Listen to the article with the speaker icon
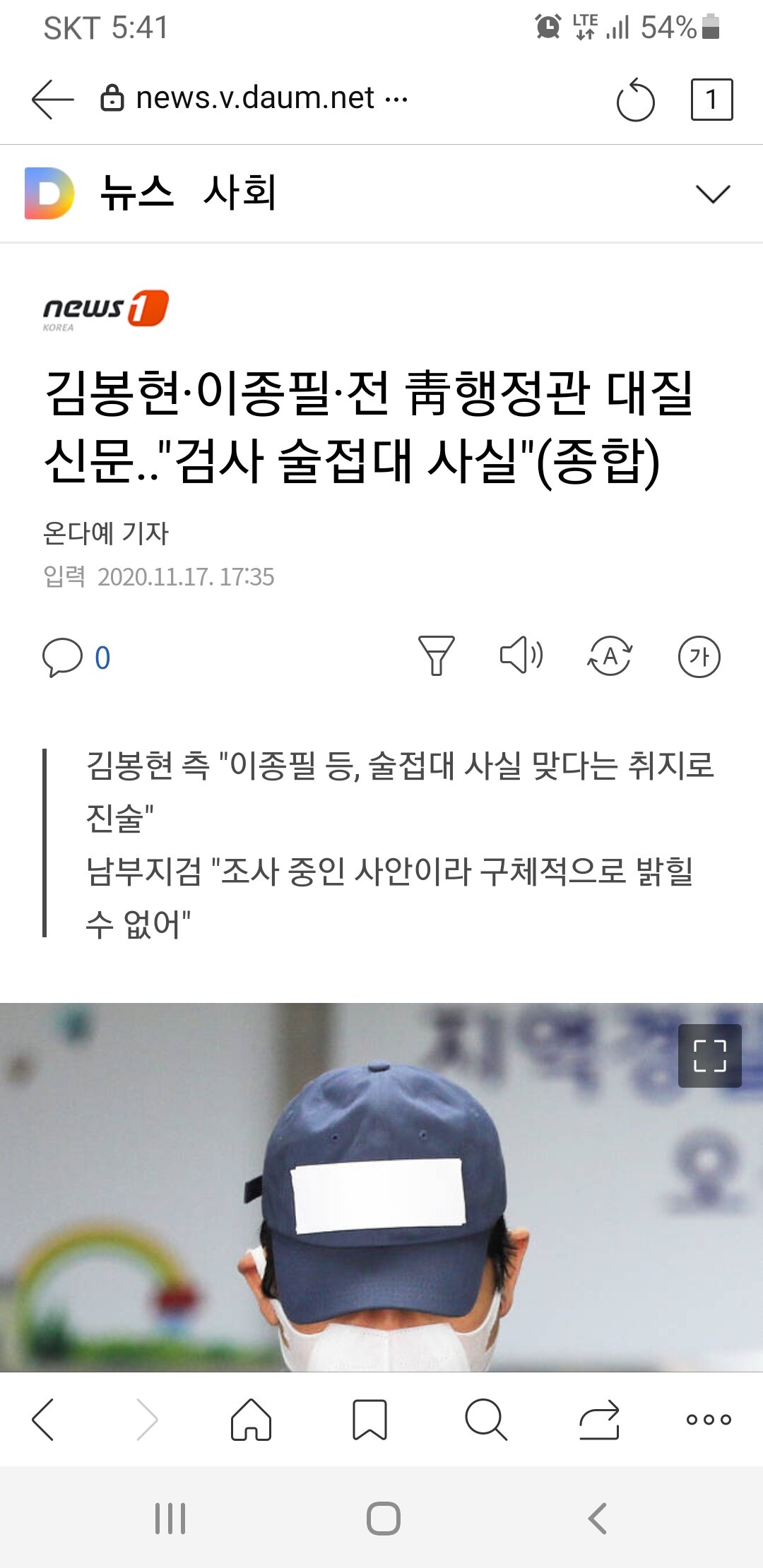The width and height of the screenshot is (763, 1568). click(521, 655)
